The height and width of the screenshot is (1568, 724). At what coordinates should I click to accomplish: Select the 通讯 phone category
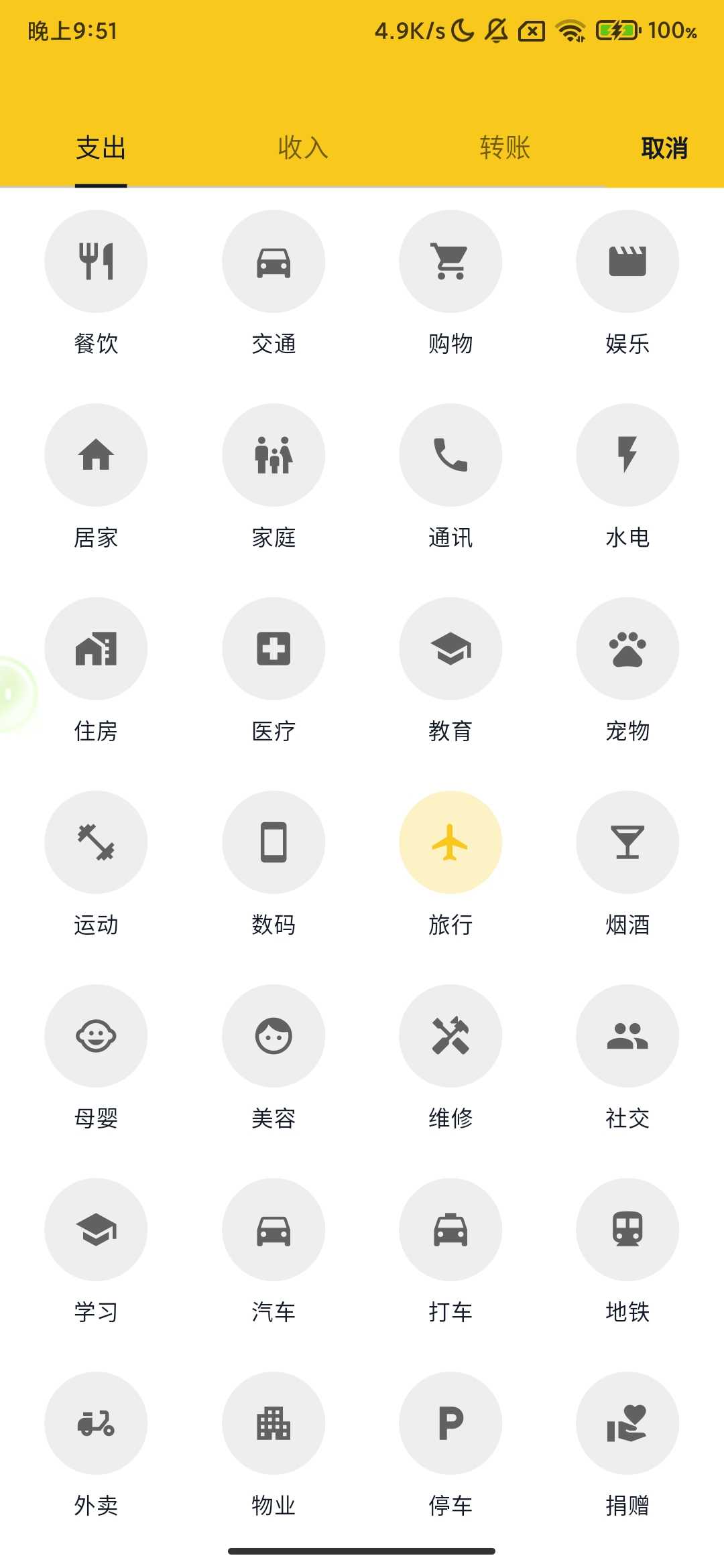[x=450, y=455]
